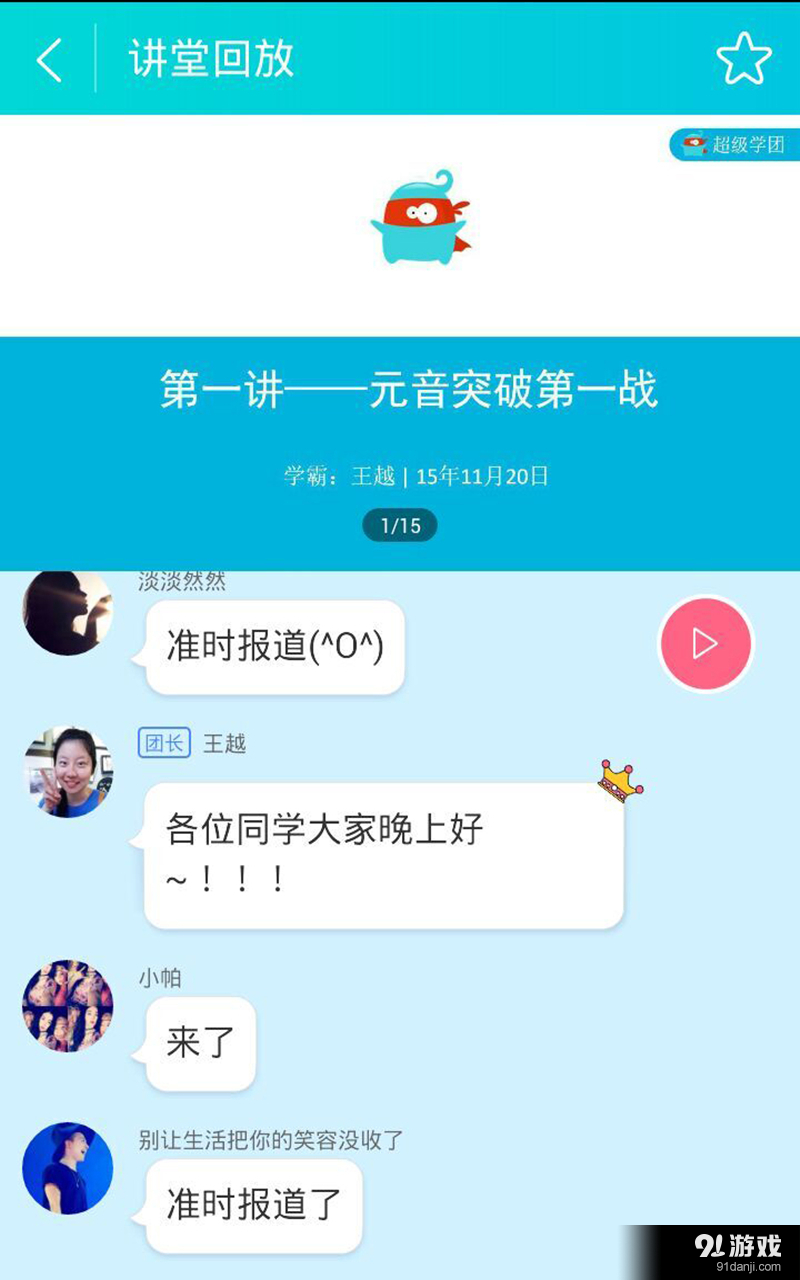Viewport: 800px width, 1280px height.
Task: Select 小帕's message 来了
Action: click(199, 1043)
